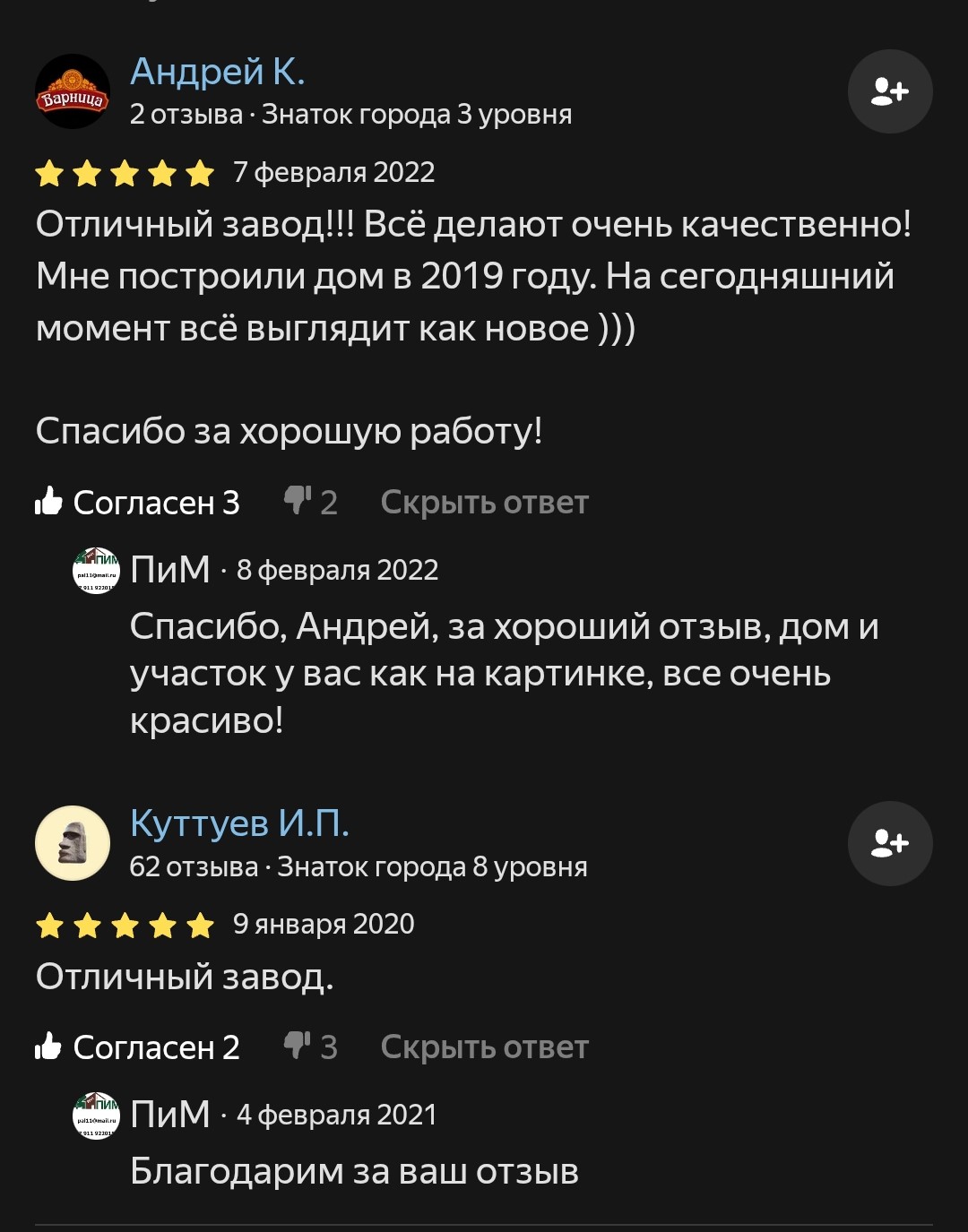This screenshot has width=968, height=1232.
Task: Hide reply under Андрей К. review
Action: click(484, 502)
